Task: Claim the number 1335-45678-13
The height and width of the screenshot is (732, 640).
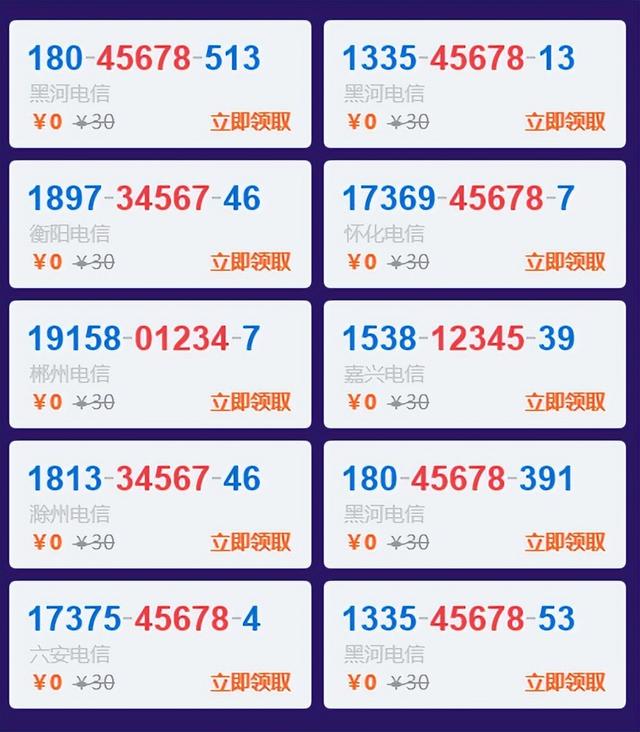Action: [565, 122]
